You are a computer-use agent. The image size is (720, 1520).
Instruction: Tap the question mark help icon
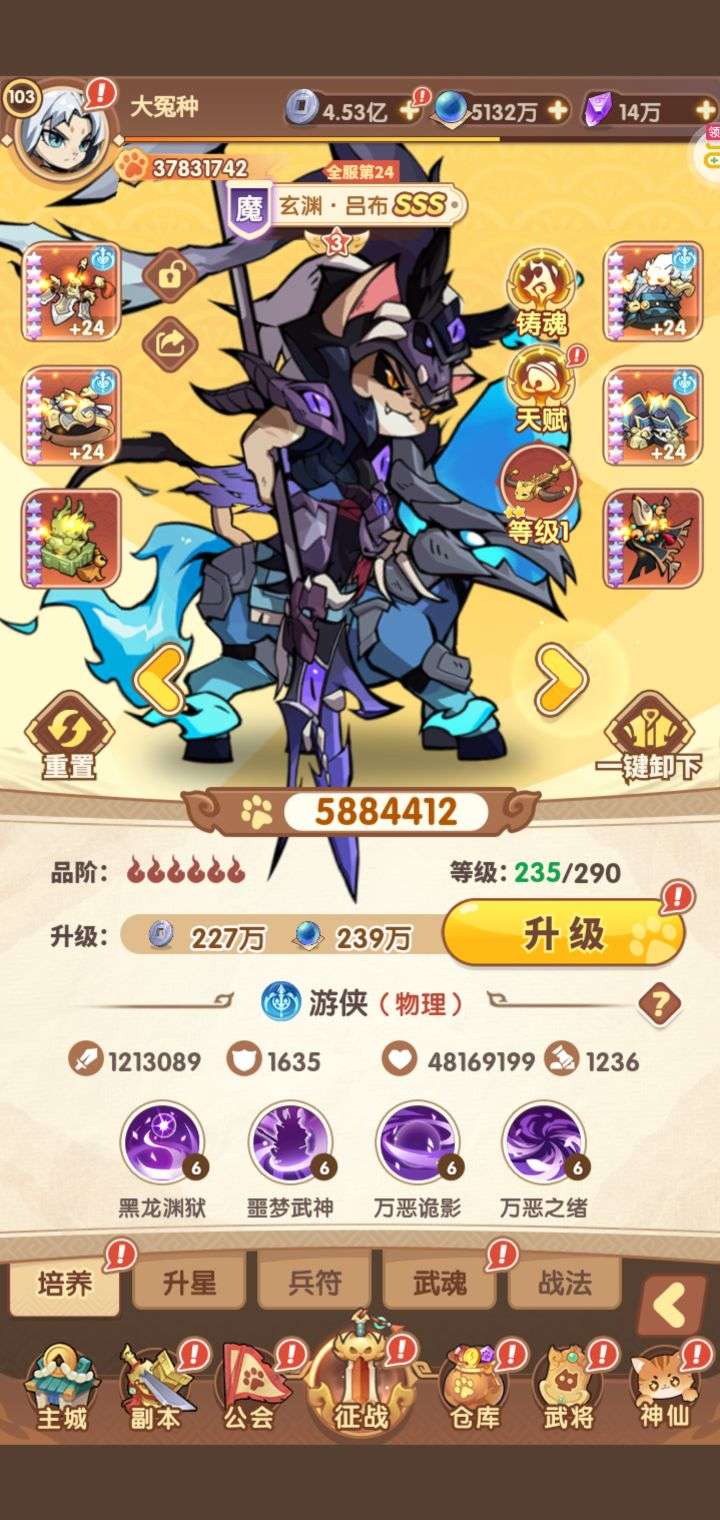pos(659,1003)
